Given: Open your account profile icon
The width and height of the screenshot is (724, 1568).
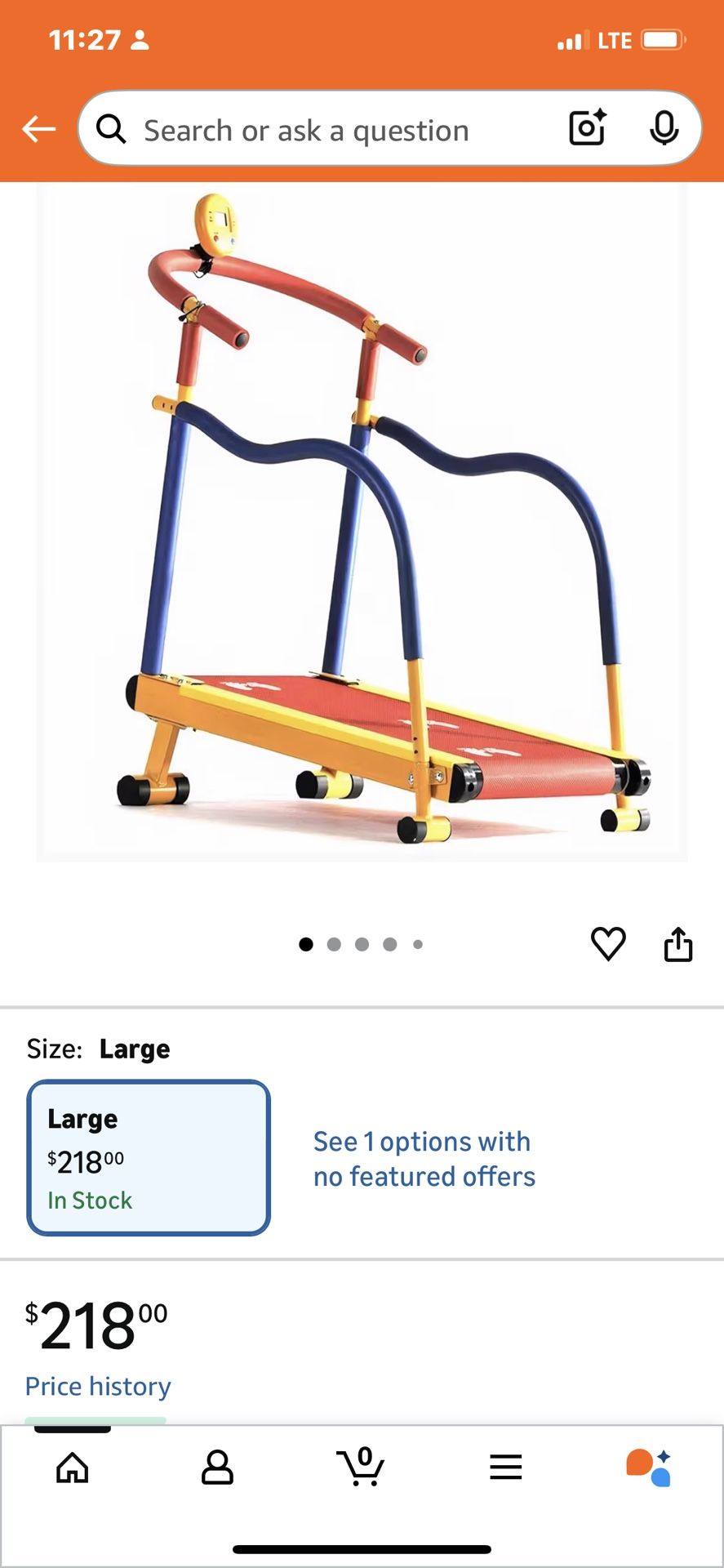Looking at the screenshot, I should click(x=216, y=1468).
